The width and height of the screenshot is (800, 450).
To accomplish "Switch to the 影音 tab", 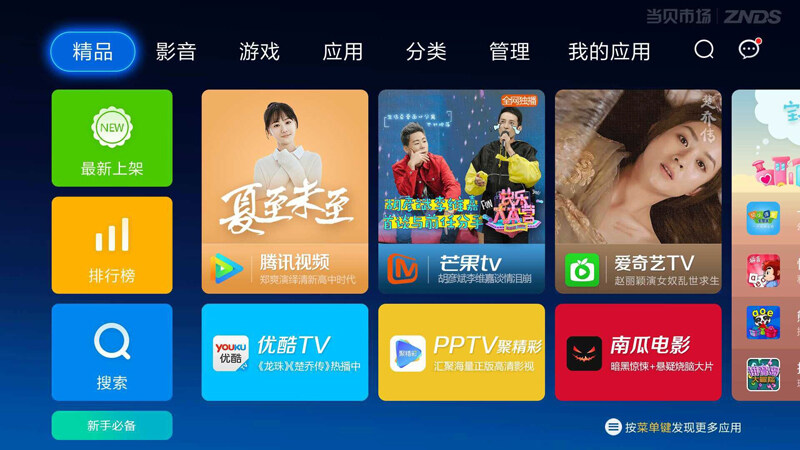I will (x=176, y=52).
